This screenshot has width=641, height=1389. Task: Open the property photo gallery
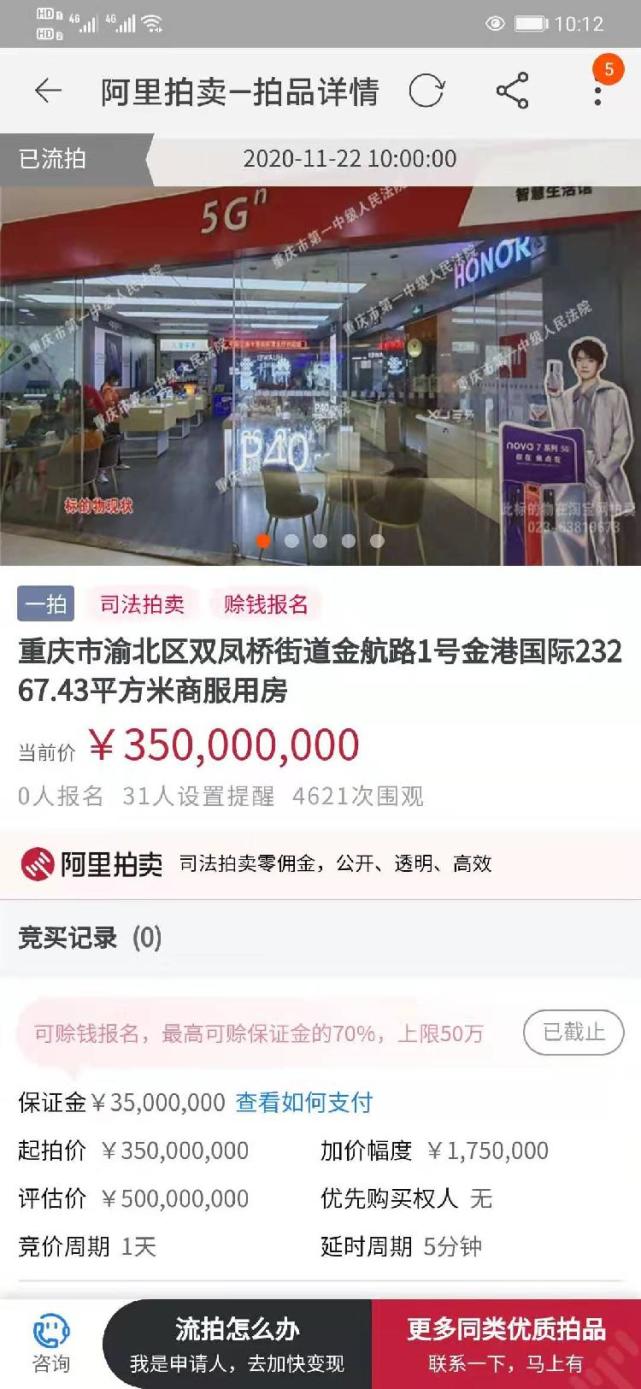(320, 376)
